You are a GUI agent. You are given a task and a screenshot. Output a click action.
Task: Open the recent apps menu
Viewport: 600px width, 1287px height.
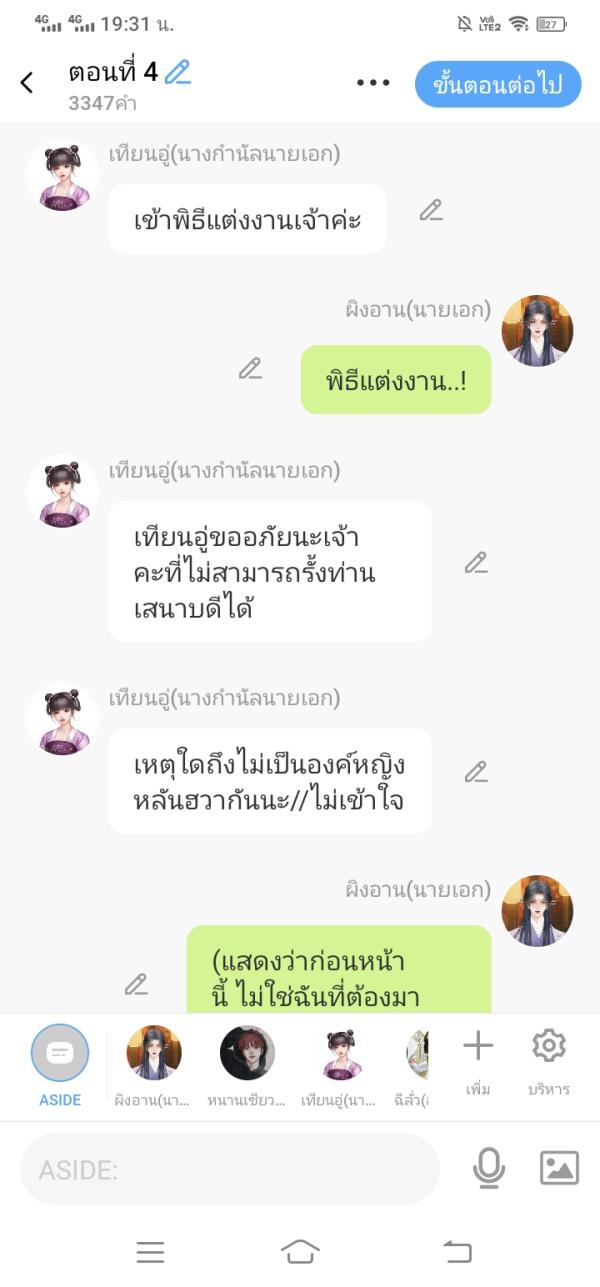click(x=150, y=1251)
